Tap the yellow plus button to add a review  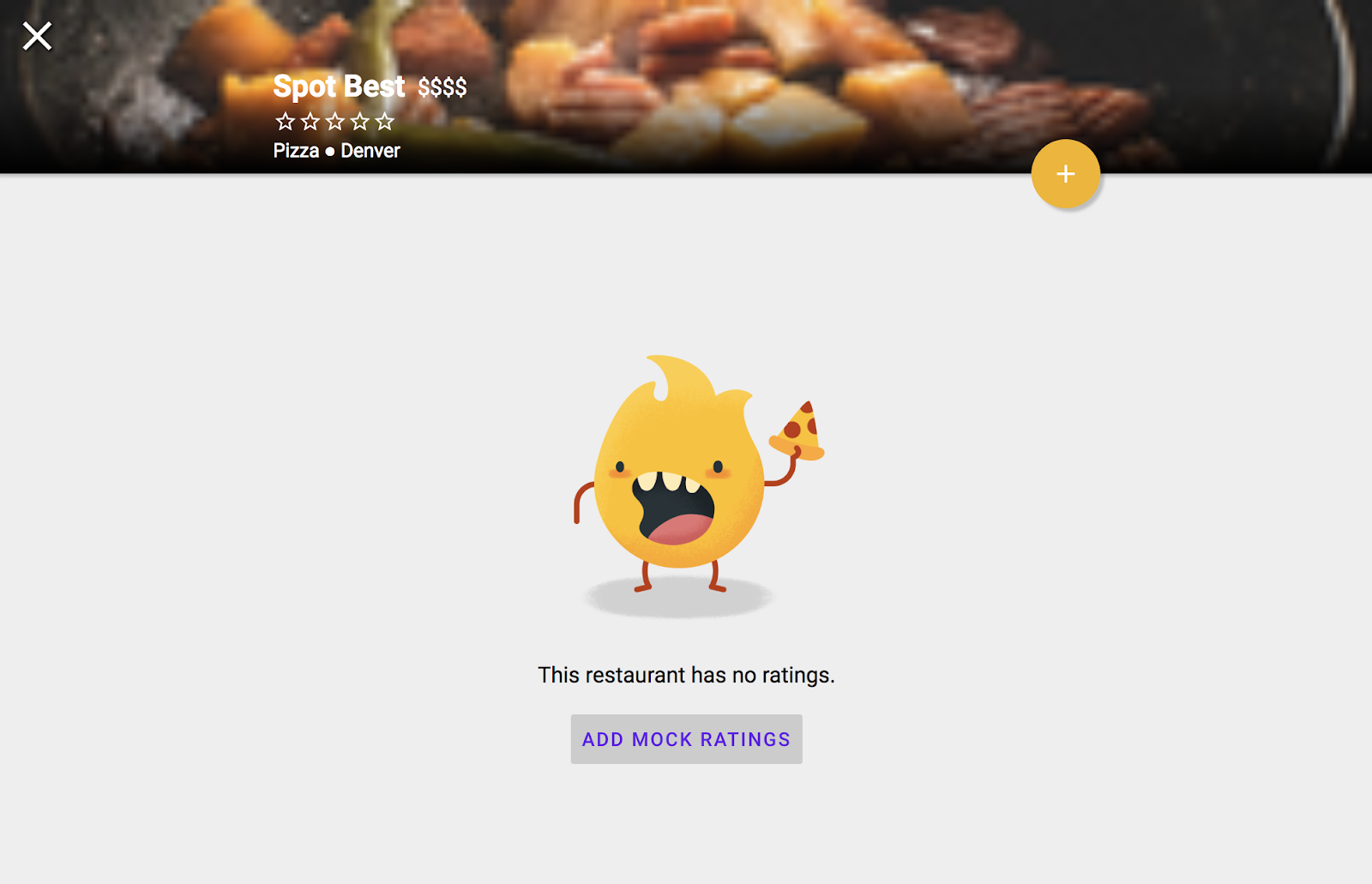(x=1065, y=174)
